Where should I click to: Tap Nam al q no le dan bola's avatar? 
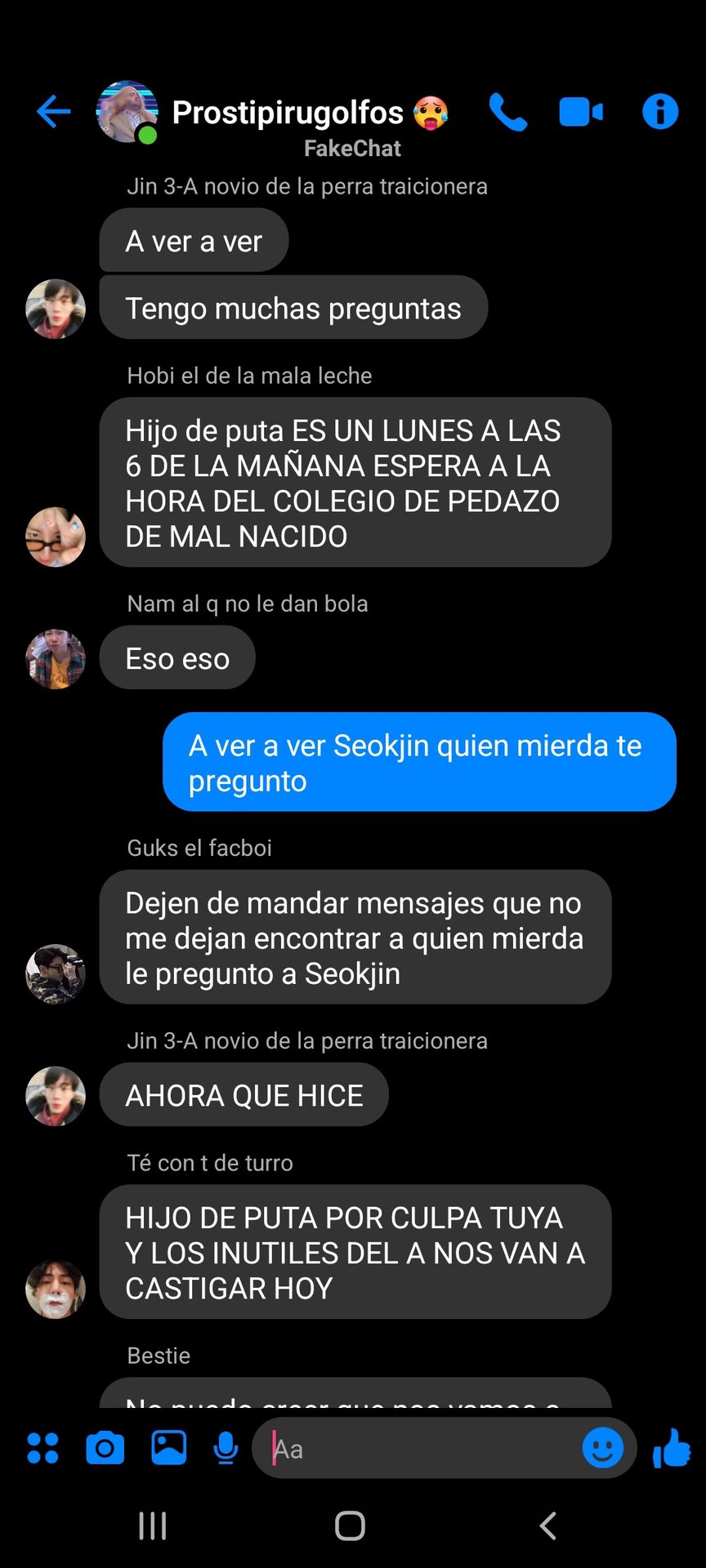coord(56,659)
